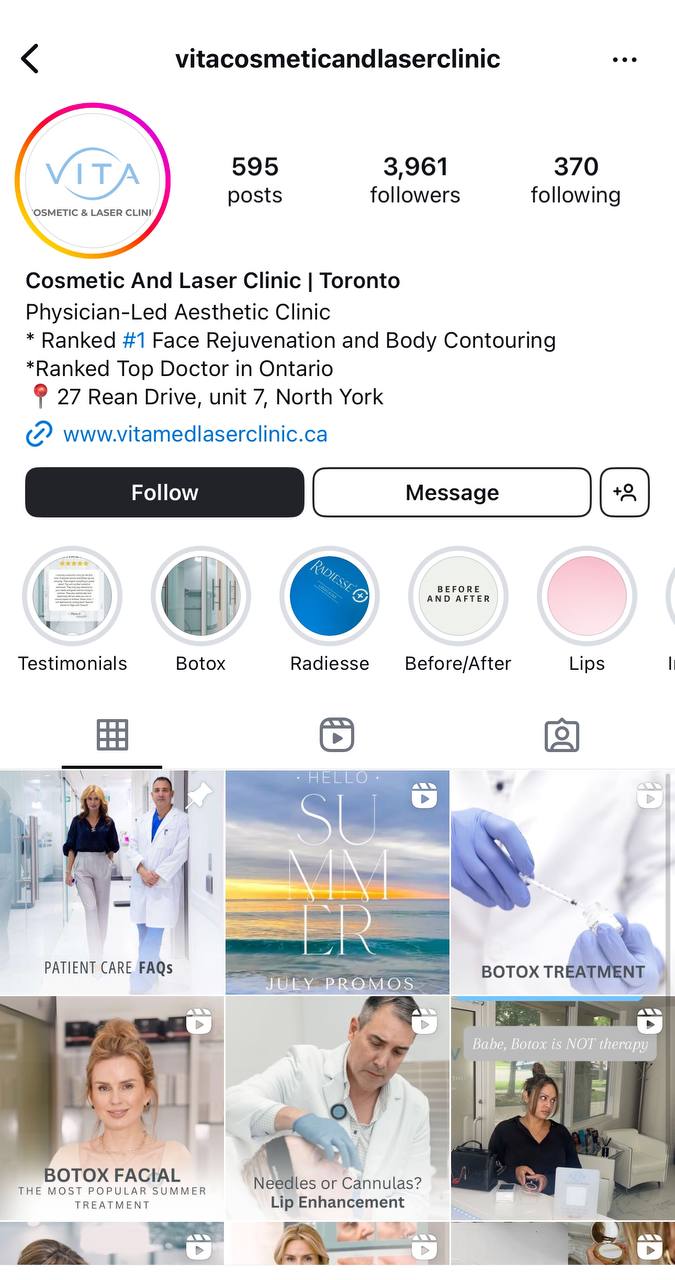Open the Botox highlight
Image resolution: width=675 pixels, height=1280 pixels.
point(201,596)
